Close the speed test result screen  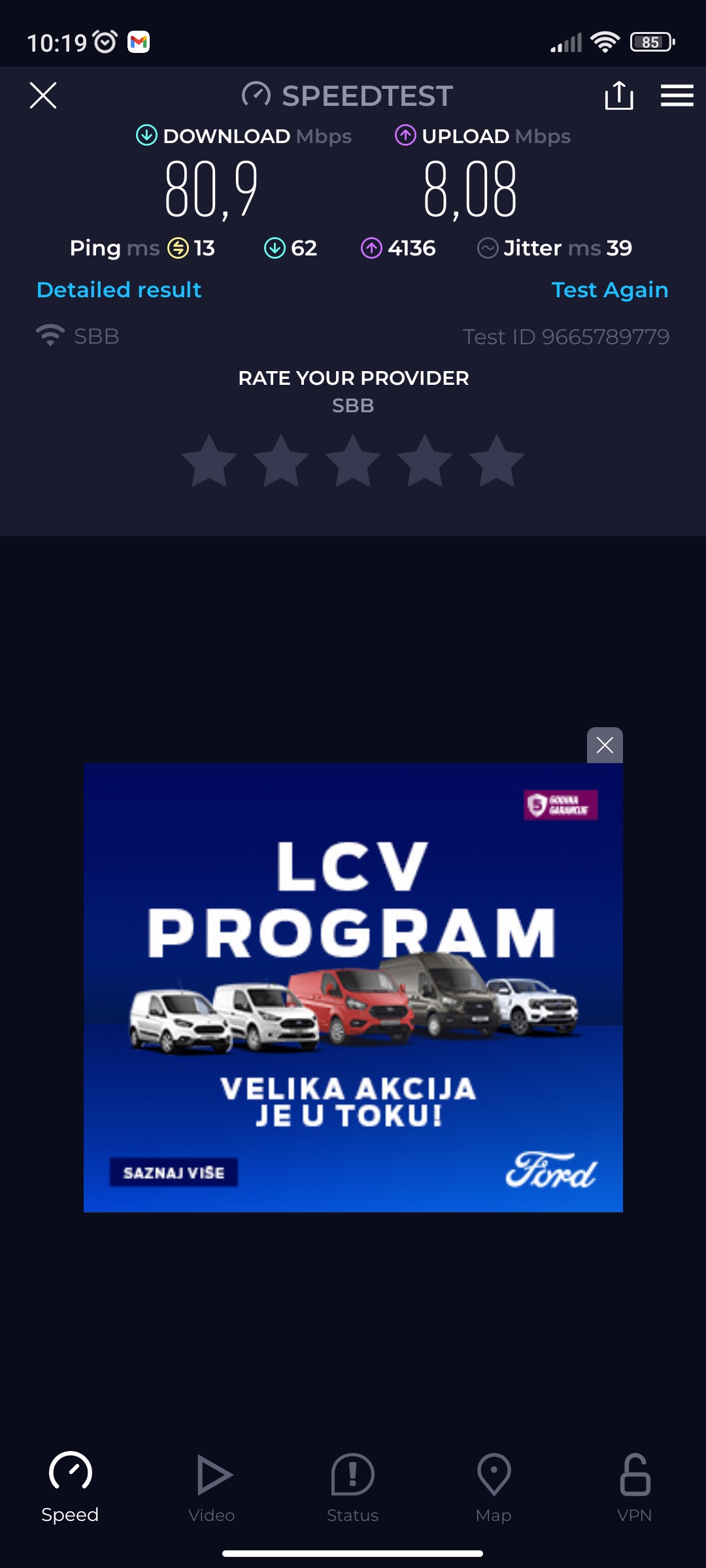tap(43, 95)
